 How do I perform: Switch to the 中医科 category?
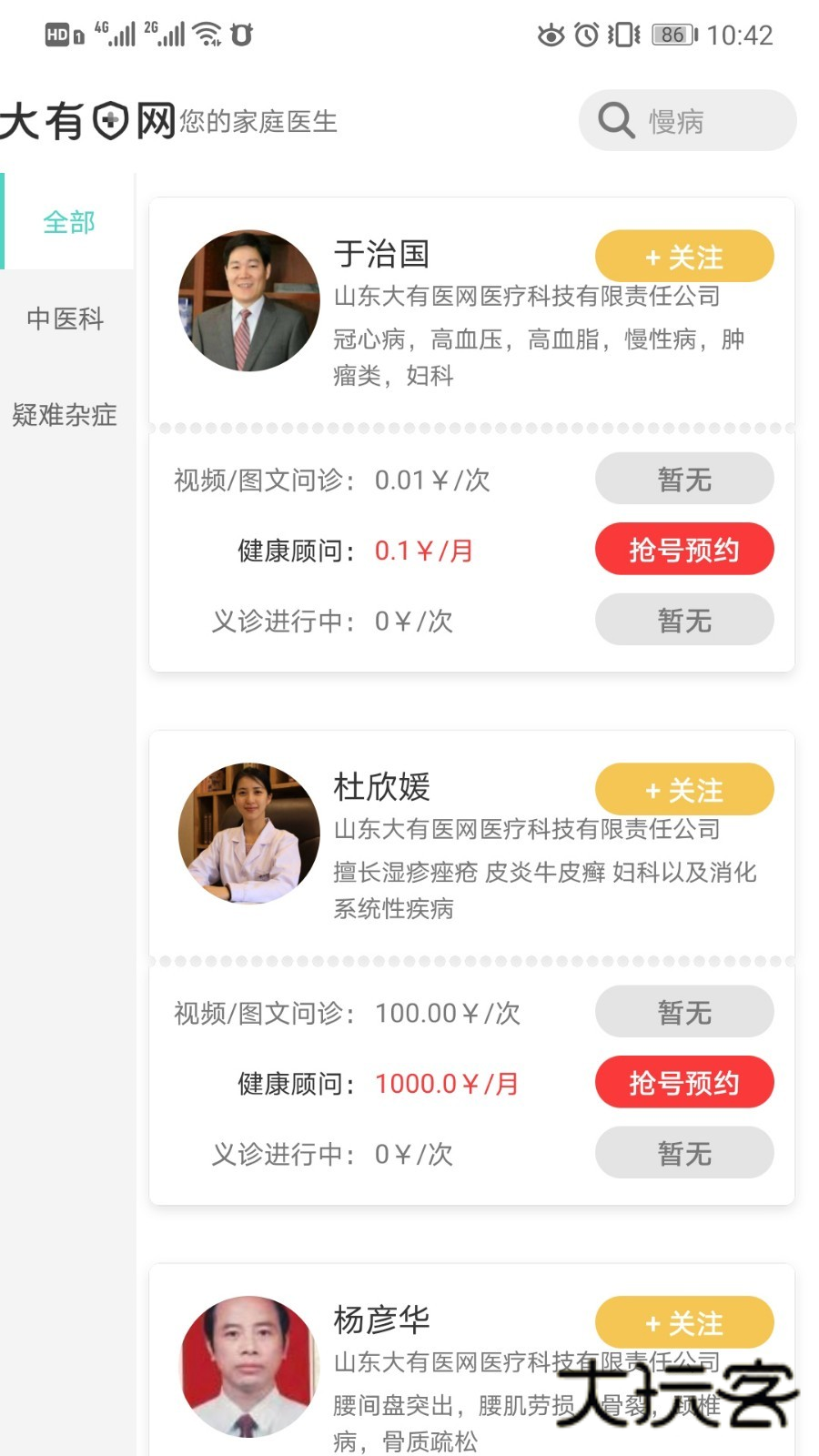click(66, 318)
